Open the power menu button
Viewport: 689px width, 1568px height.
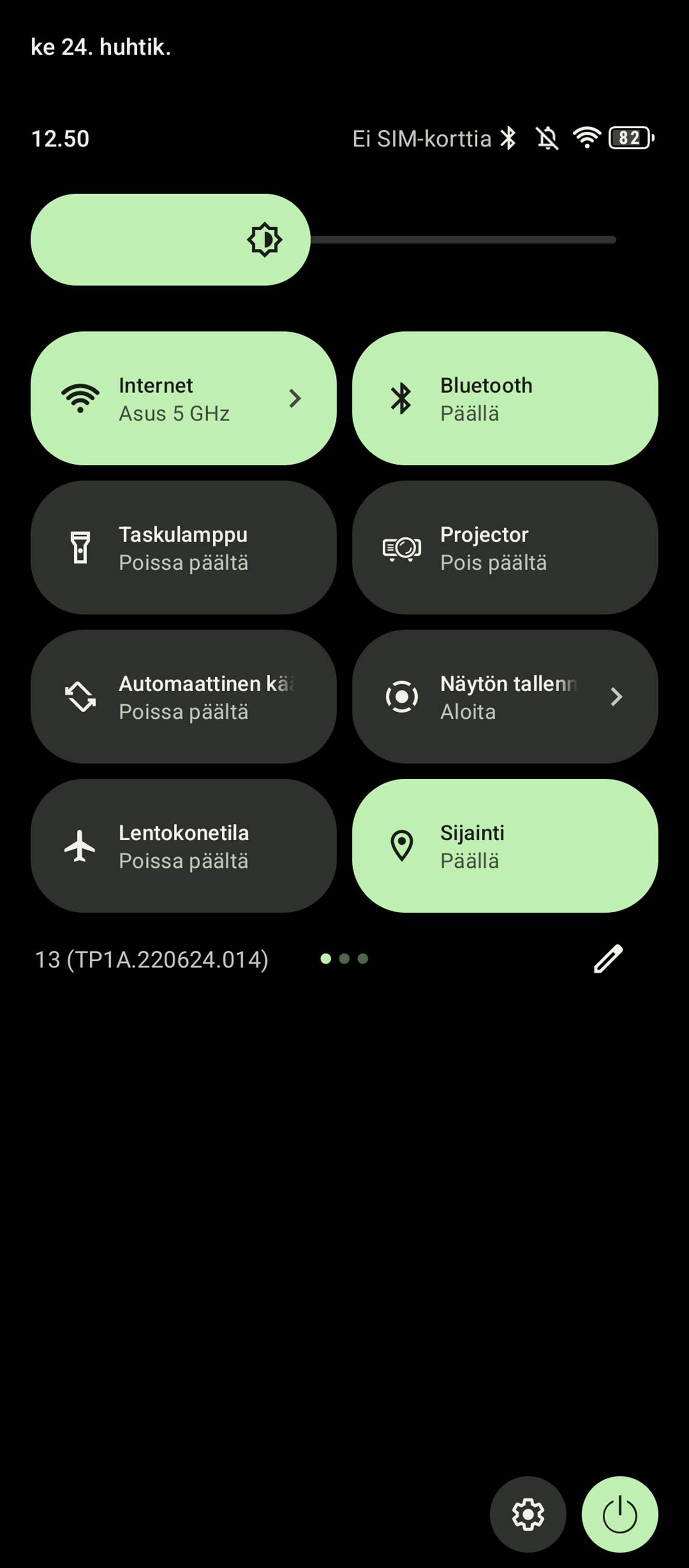pos(620,1514)
